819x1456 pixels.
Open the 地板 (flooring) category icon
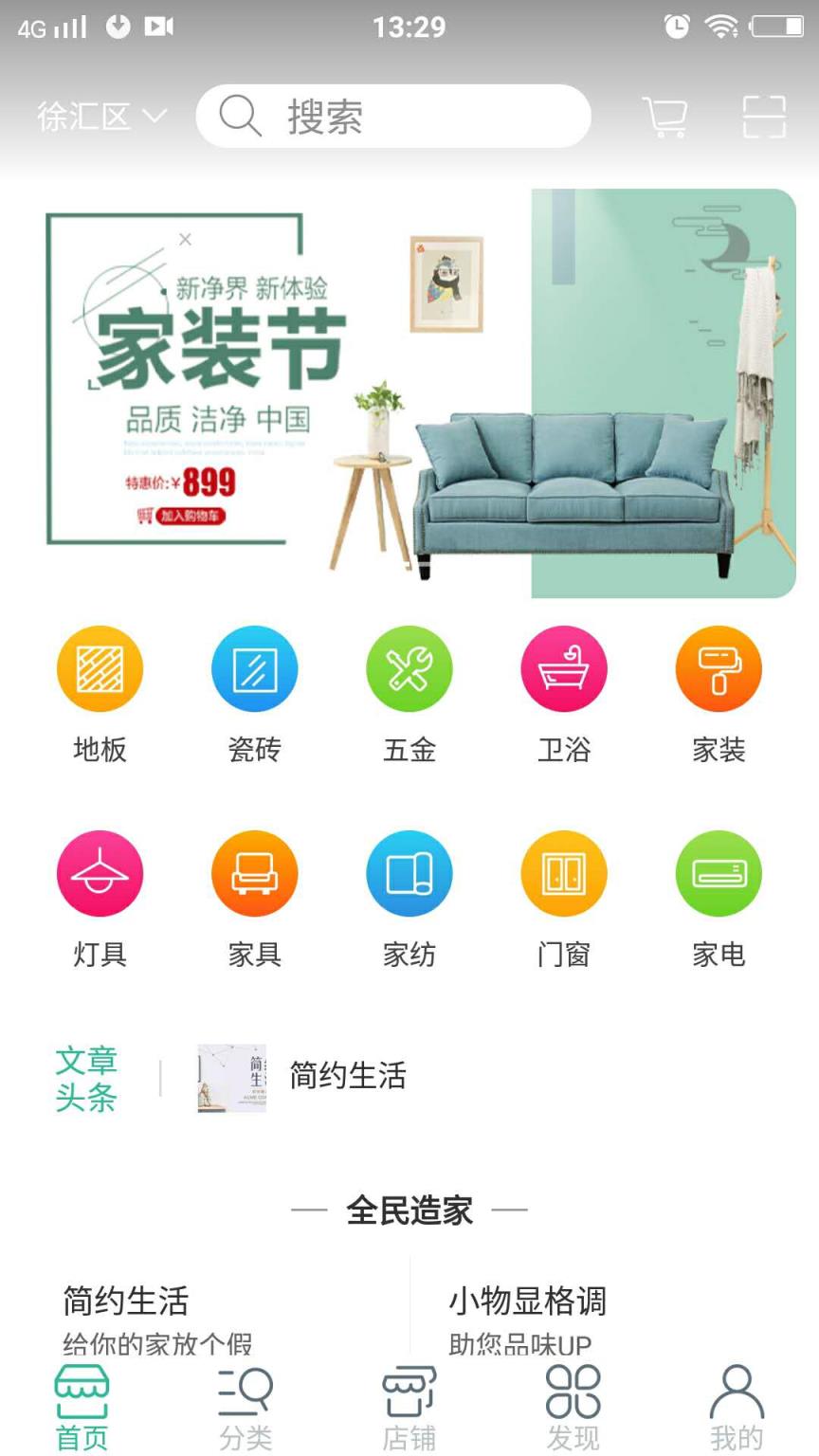100,668
